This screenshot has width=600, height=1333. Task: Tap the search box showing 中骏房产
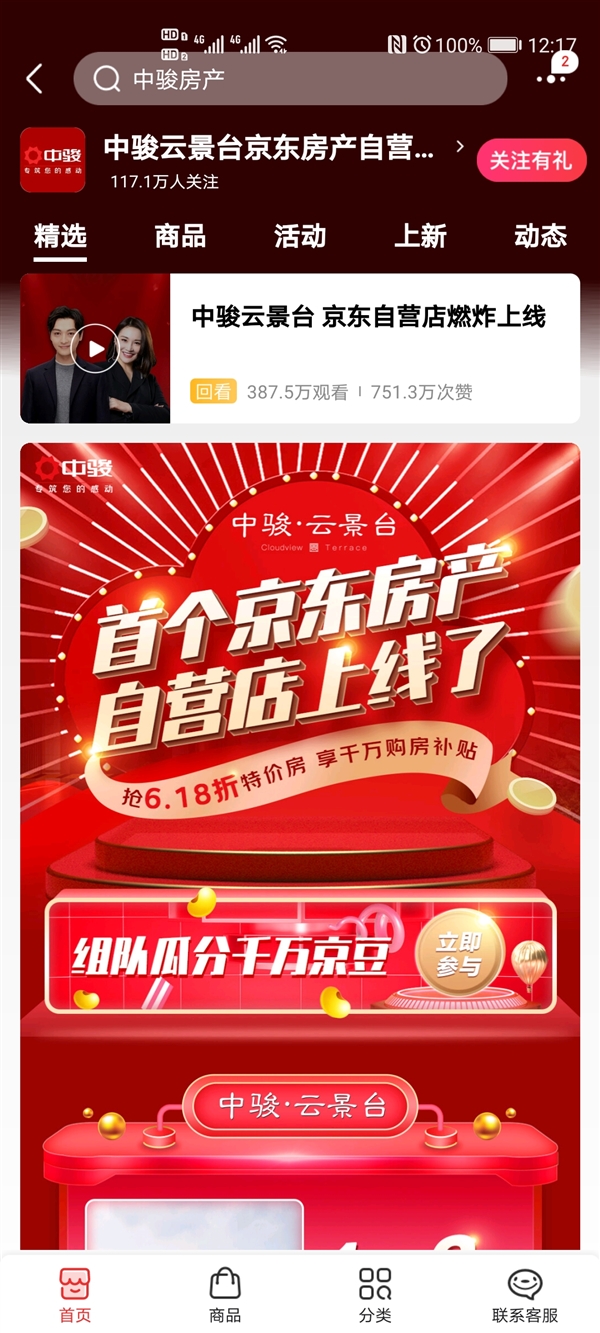coord(290,80)
